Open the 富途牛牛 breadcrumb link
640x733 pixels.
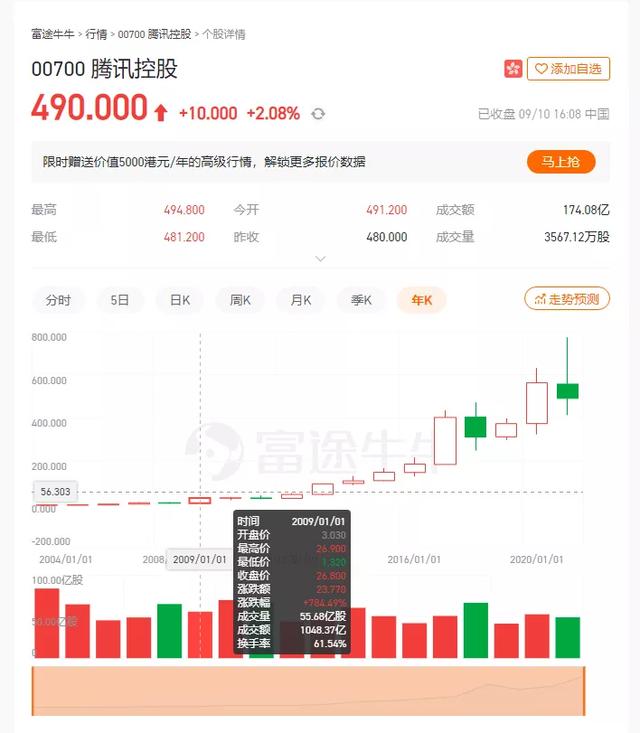53,34
